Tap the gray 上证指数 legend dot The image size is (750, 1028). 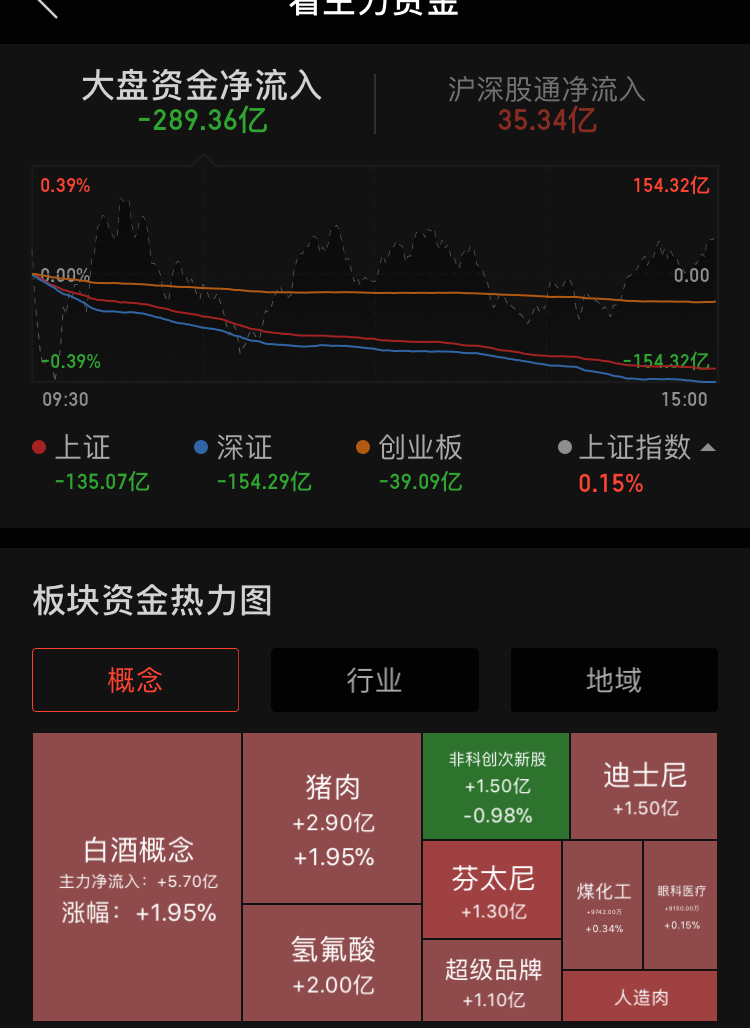tap(564, 449)
